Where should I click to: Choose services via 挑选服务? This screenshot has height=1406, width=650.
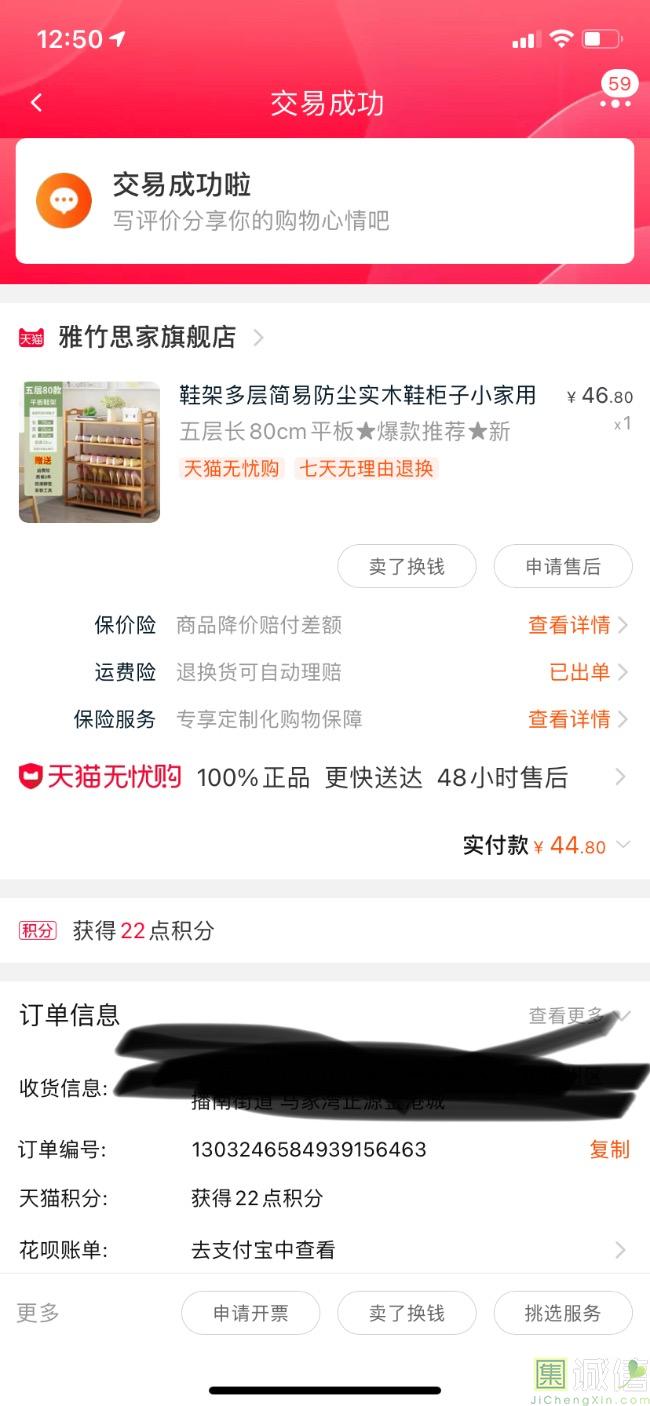pyautogui.click(x=563, y=1313)
